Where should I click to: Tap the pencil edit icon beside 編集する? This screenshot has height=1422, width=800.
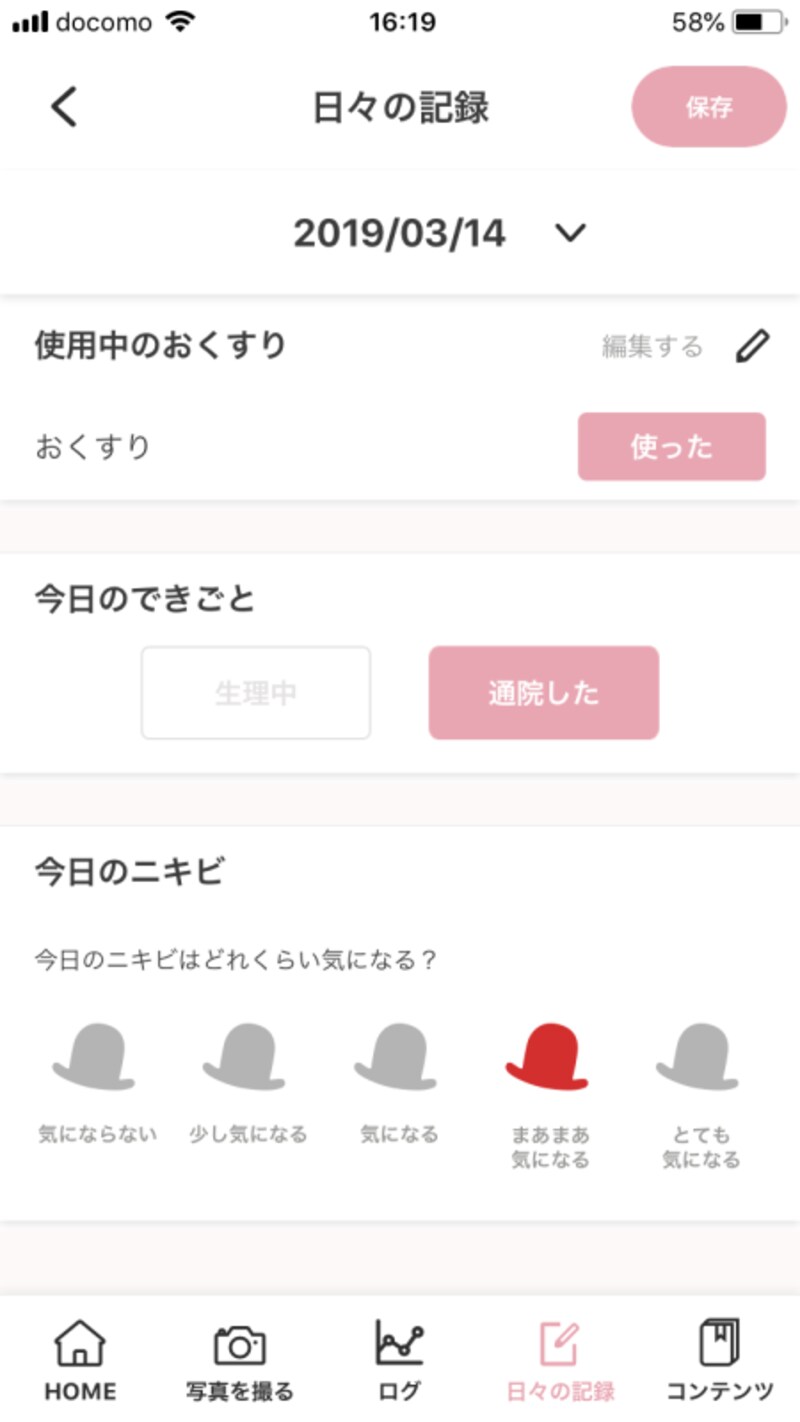[752, 345]
